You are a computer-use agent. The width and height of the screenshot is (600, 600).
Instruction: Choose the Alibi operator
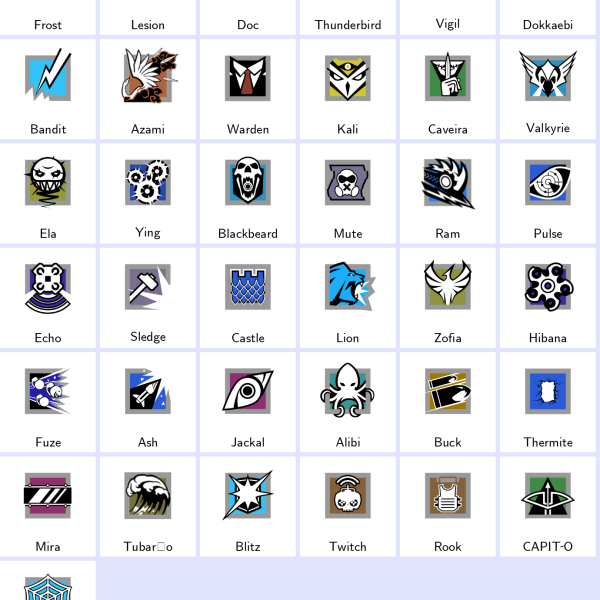[x=348, y=400]
